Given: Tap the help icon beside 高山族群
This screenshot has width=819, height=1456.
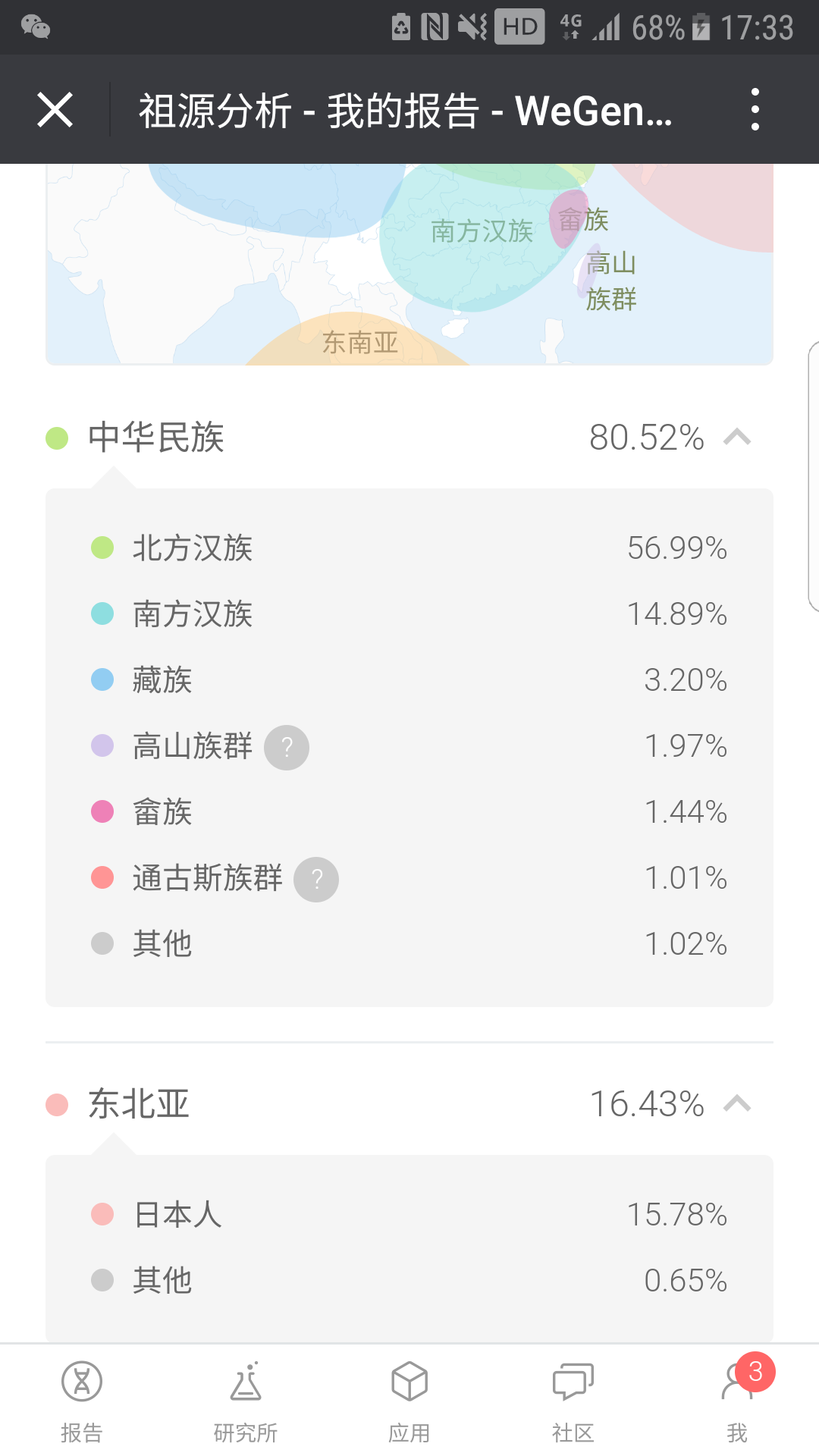Looking at the screenshot, I should pos(287,748).
